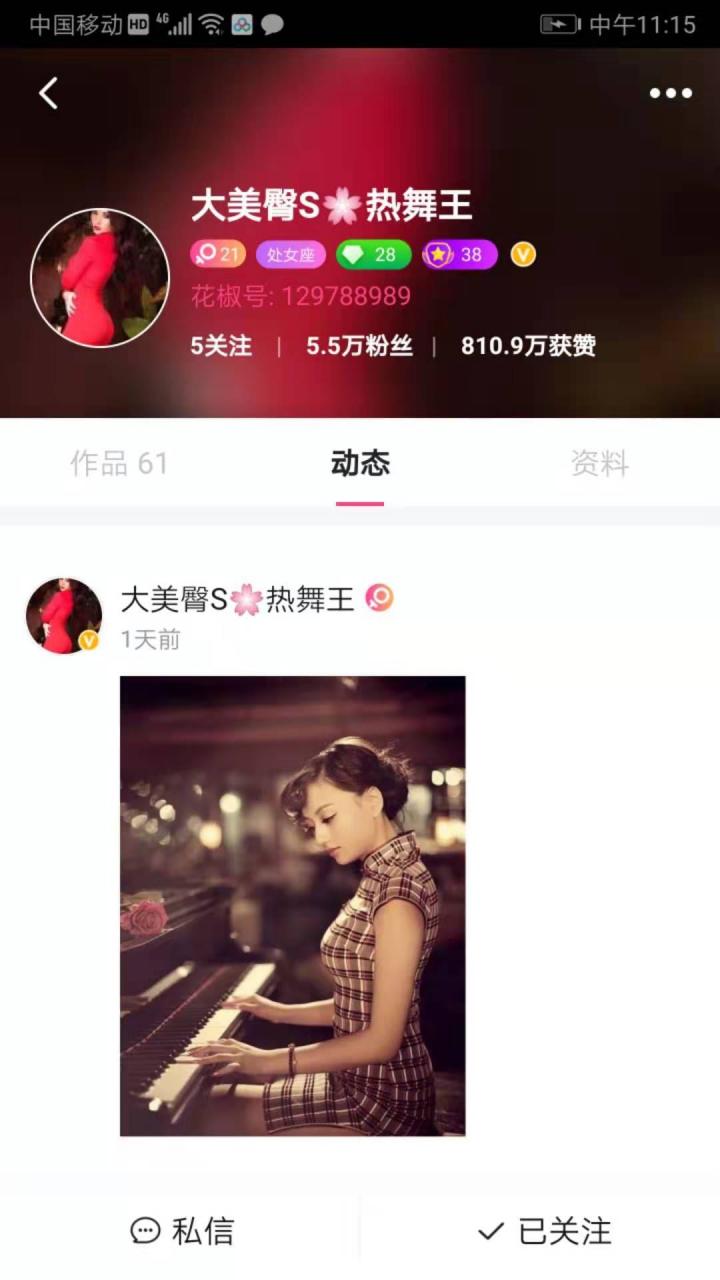Send a private message via 私信
The height and width of the screenshot is (1280, 720).
(182, 1230)
